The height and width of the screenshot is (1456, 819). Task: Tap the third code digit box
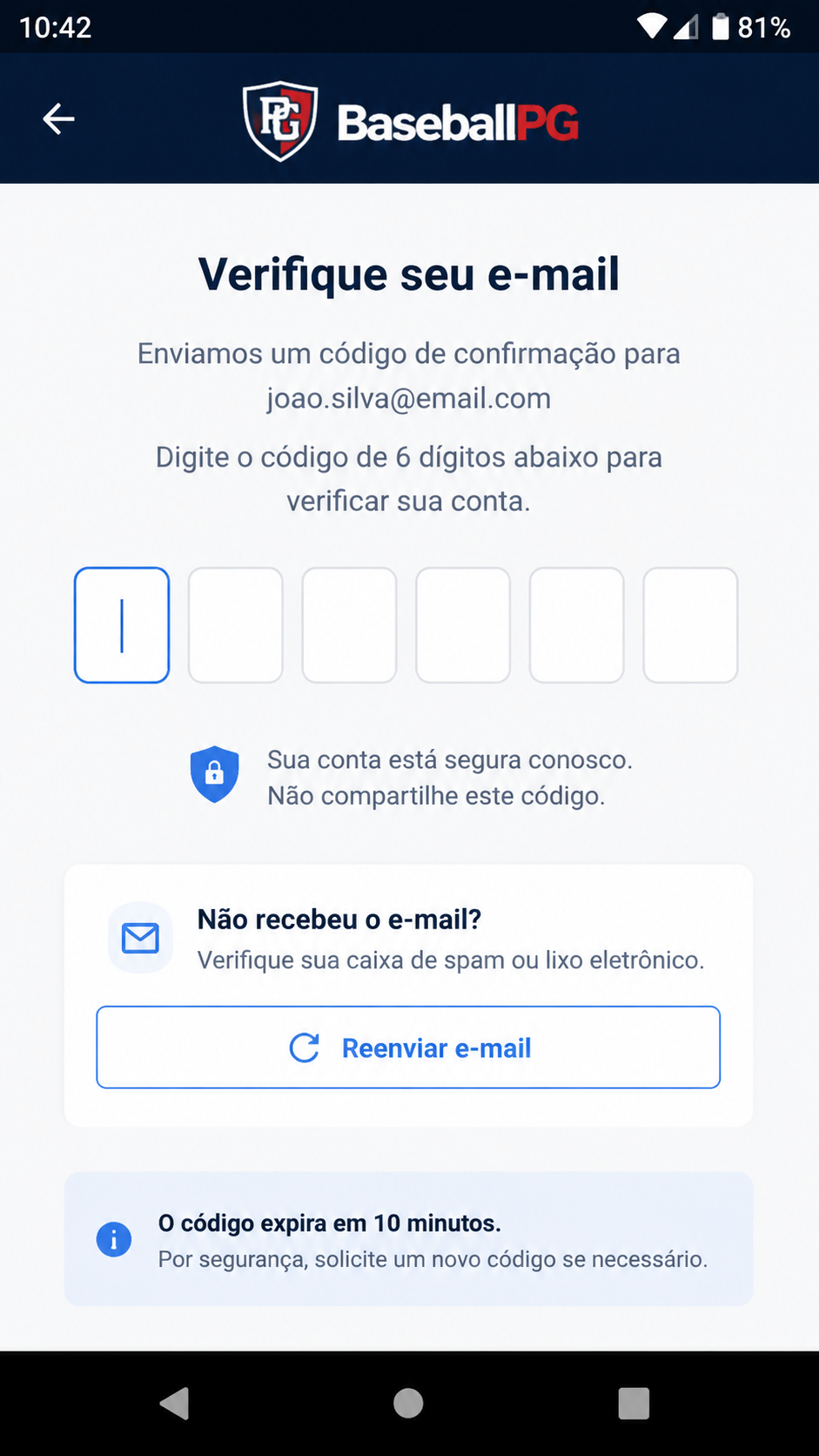point(349,625)
